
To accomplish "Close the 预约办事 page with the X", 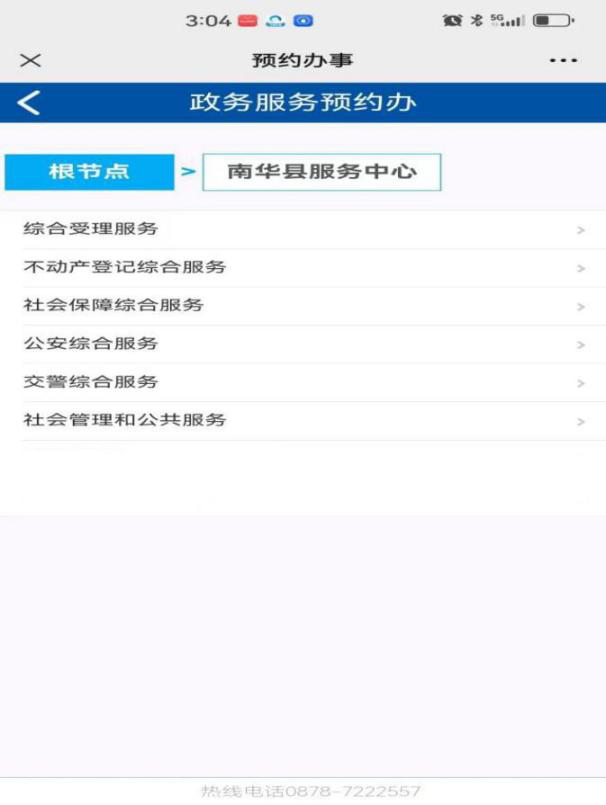I will click(31, 60).
